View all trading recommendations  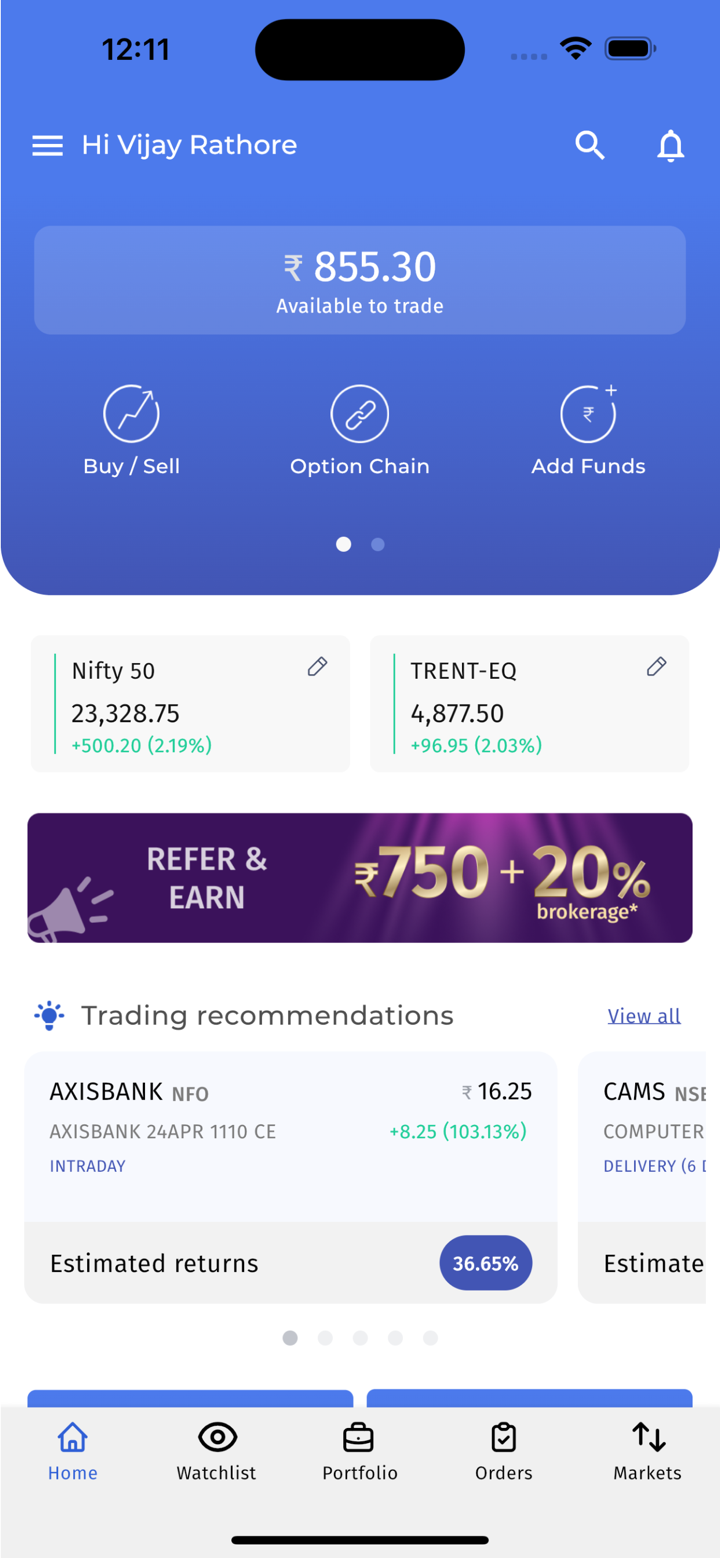tap(644, 1016)
